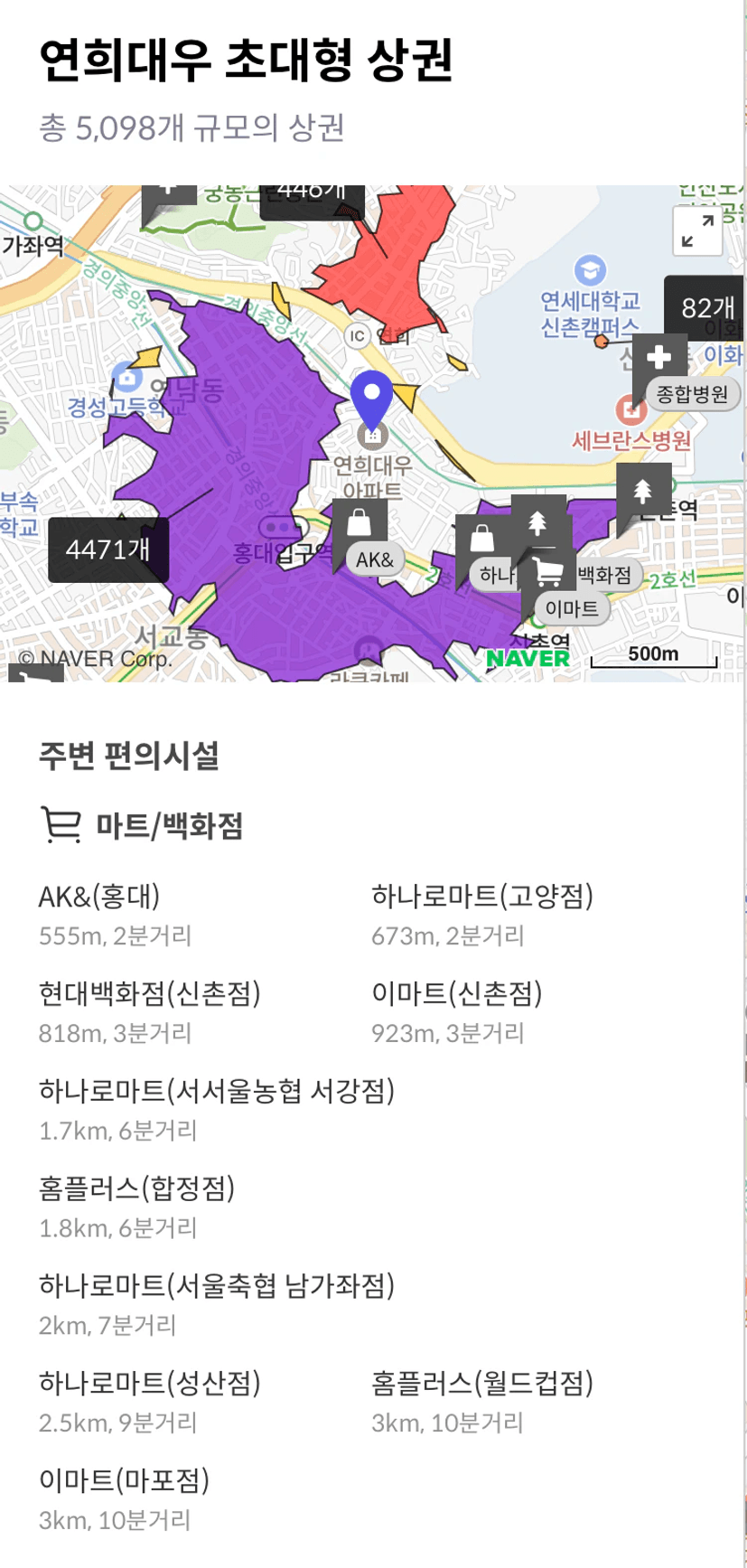Tap the 백화점 marker on the map
The width and height of the screenshot is (747, 1568).
pyautogui.click(x=607, y=574)
